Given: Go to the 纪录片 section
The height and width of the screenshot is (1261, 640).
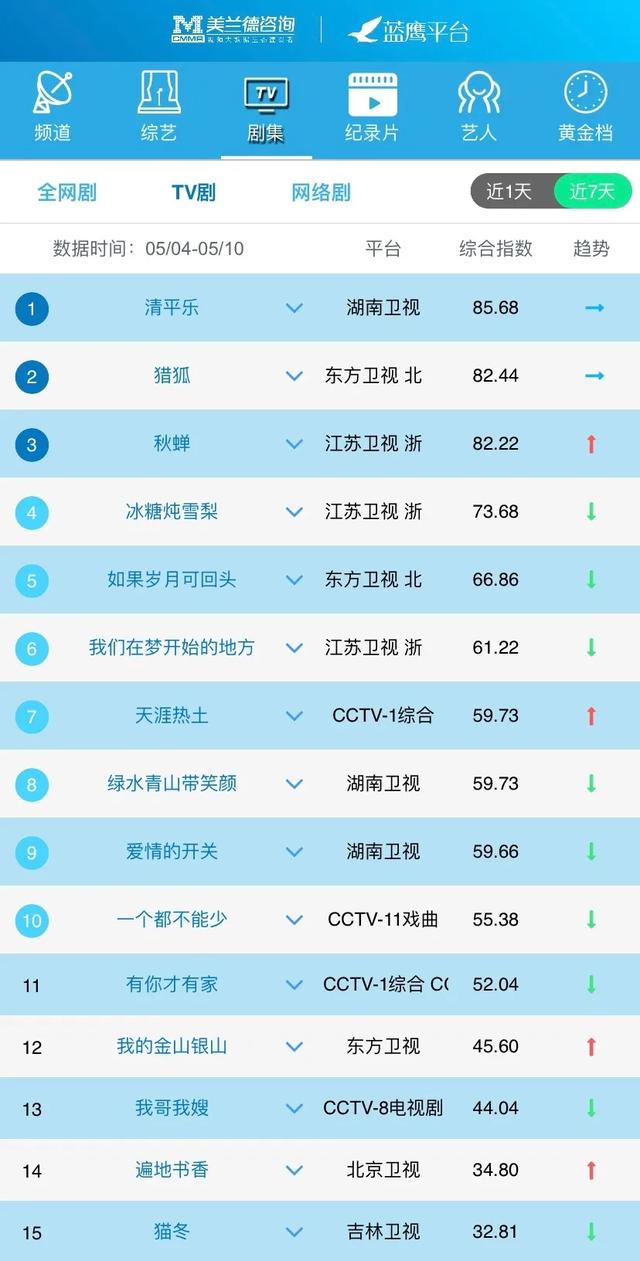Looking at the screenshot, I should (x=372, y=108).
